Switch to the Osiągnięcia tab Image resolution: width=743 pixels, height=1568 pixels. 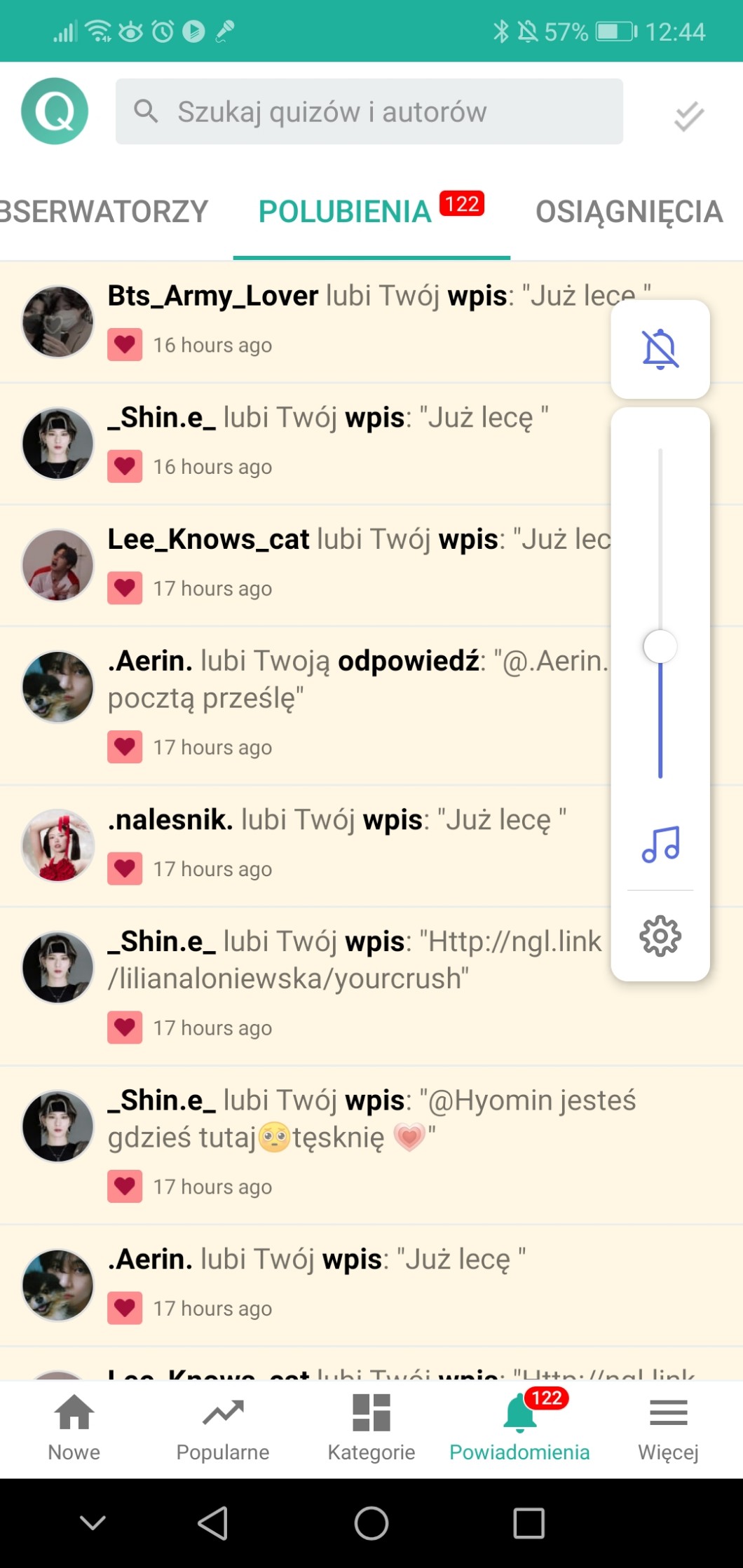pos(629,212)
